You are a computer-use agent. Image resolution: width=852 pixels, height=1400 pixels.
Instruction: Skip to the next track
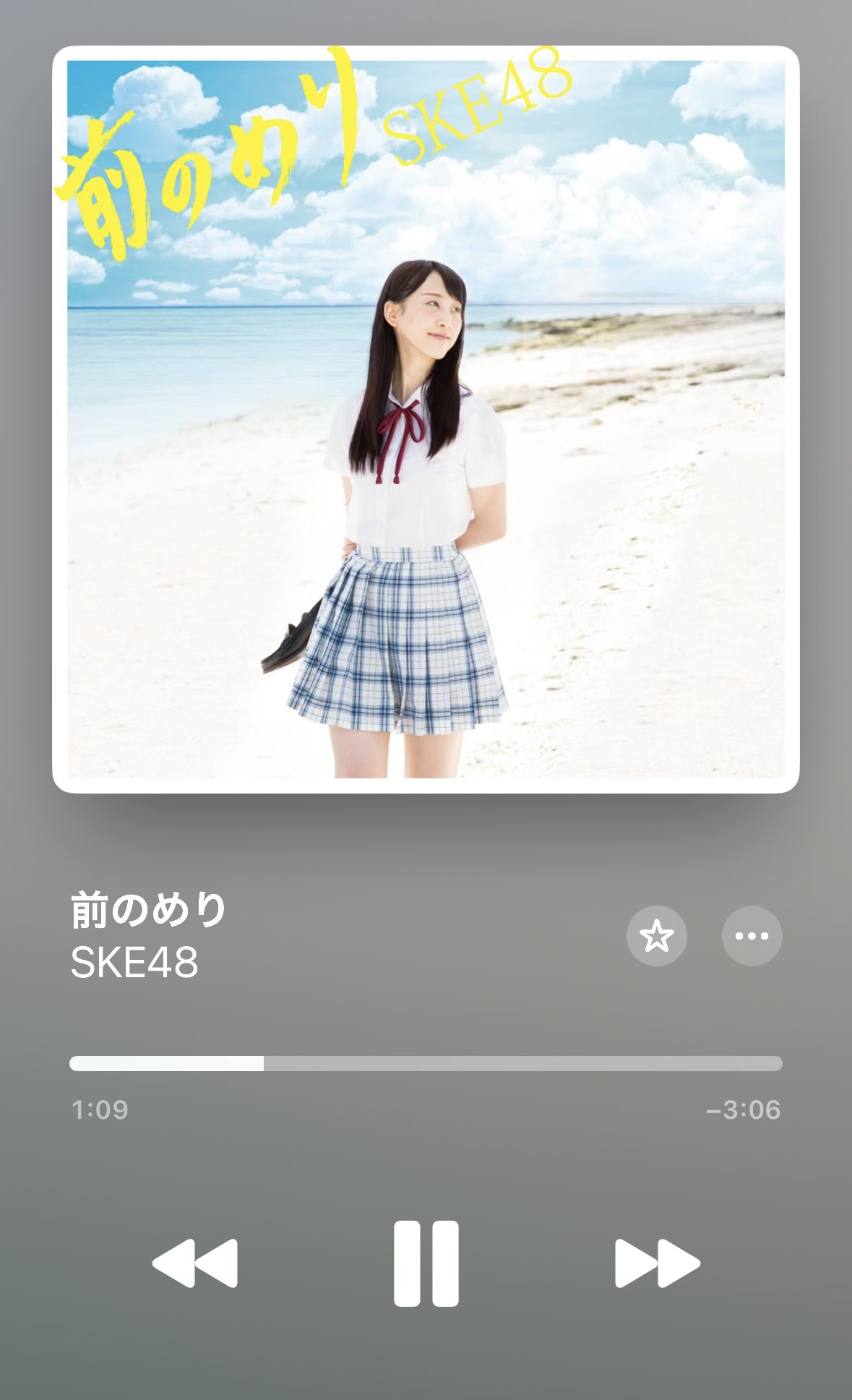point(657,1263)
